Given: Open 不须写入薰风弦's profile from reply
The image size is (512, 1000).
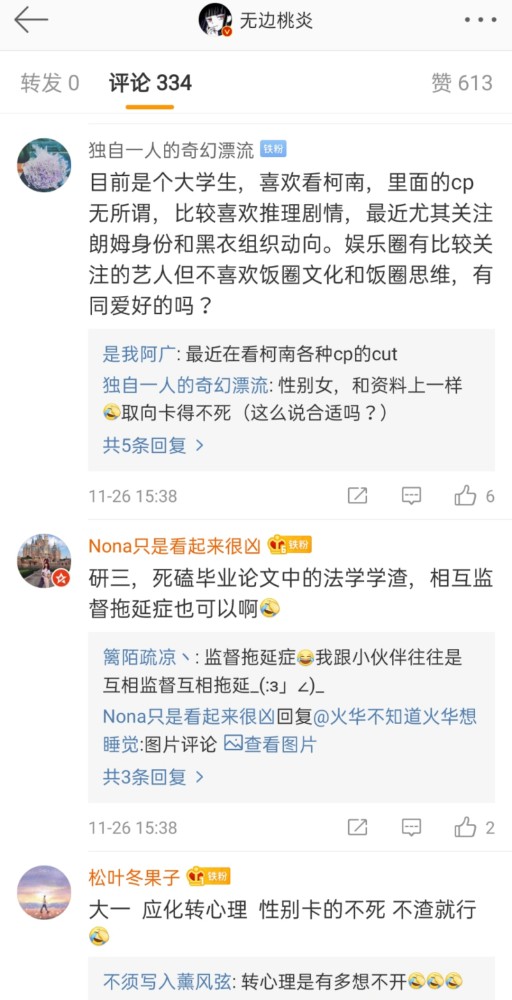Looking at the screenshot, I should (x=170, y=979).
